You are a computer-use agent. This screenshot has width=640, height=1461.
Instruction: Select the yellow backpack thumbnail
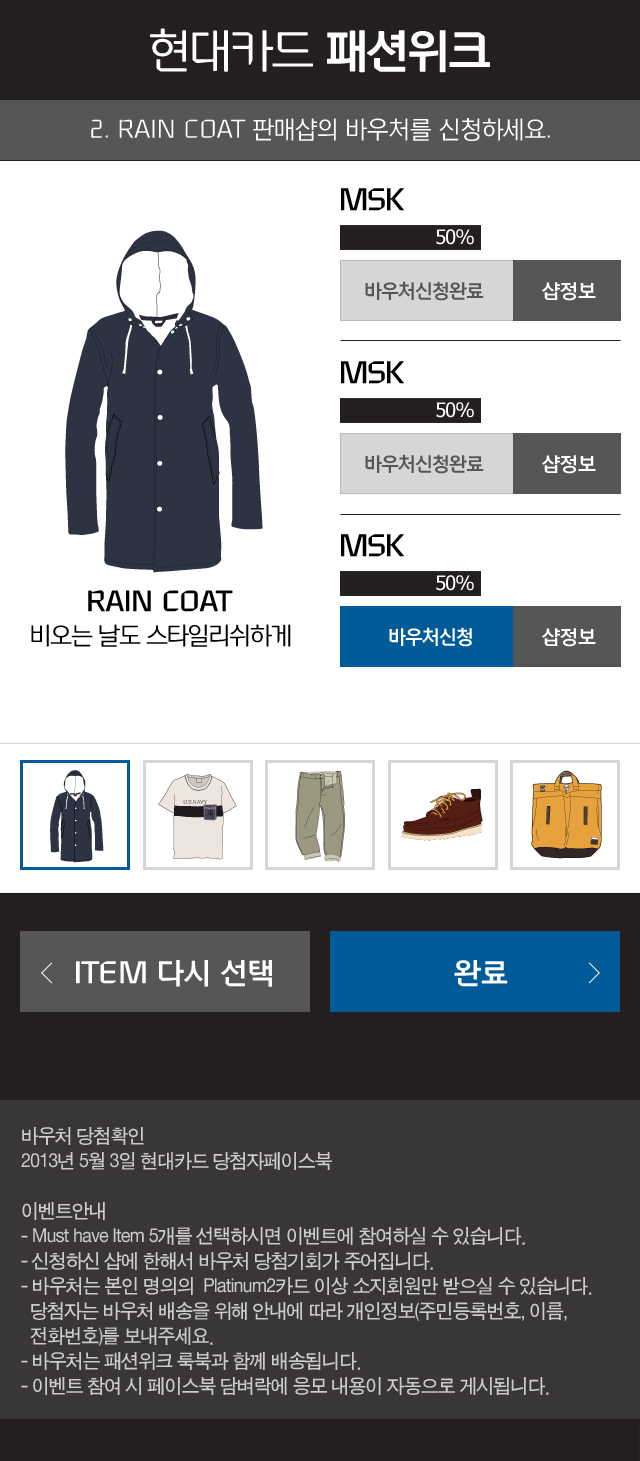pos(565,815)
